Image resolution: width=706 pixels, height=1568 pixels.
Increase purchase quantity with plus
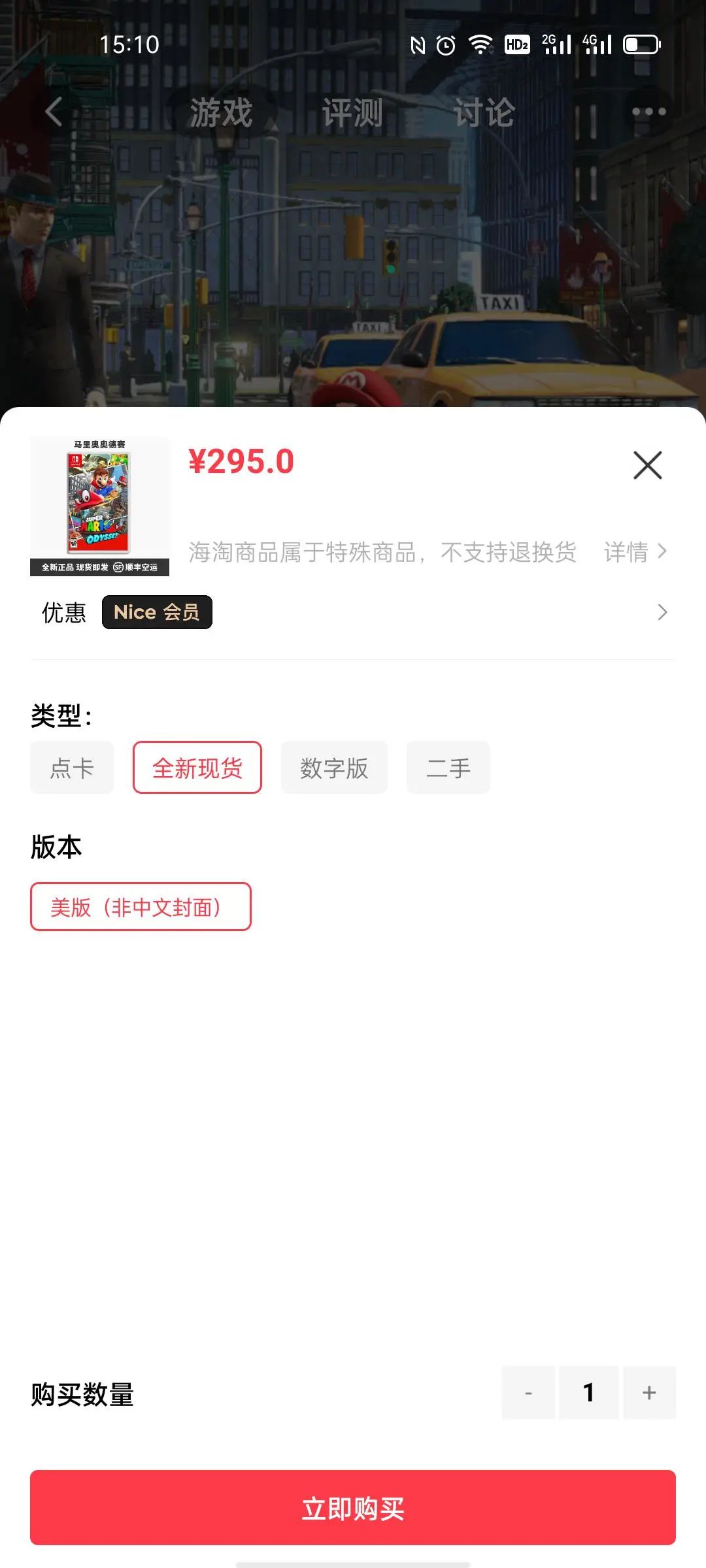649,1392
